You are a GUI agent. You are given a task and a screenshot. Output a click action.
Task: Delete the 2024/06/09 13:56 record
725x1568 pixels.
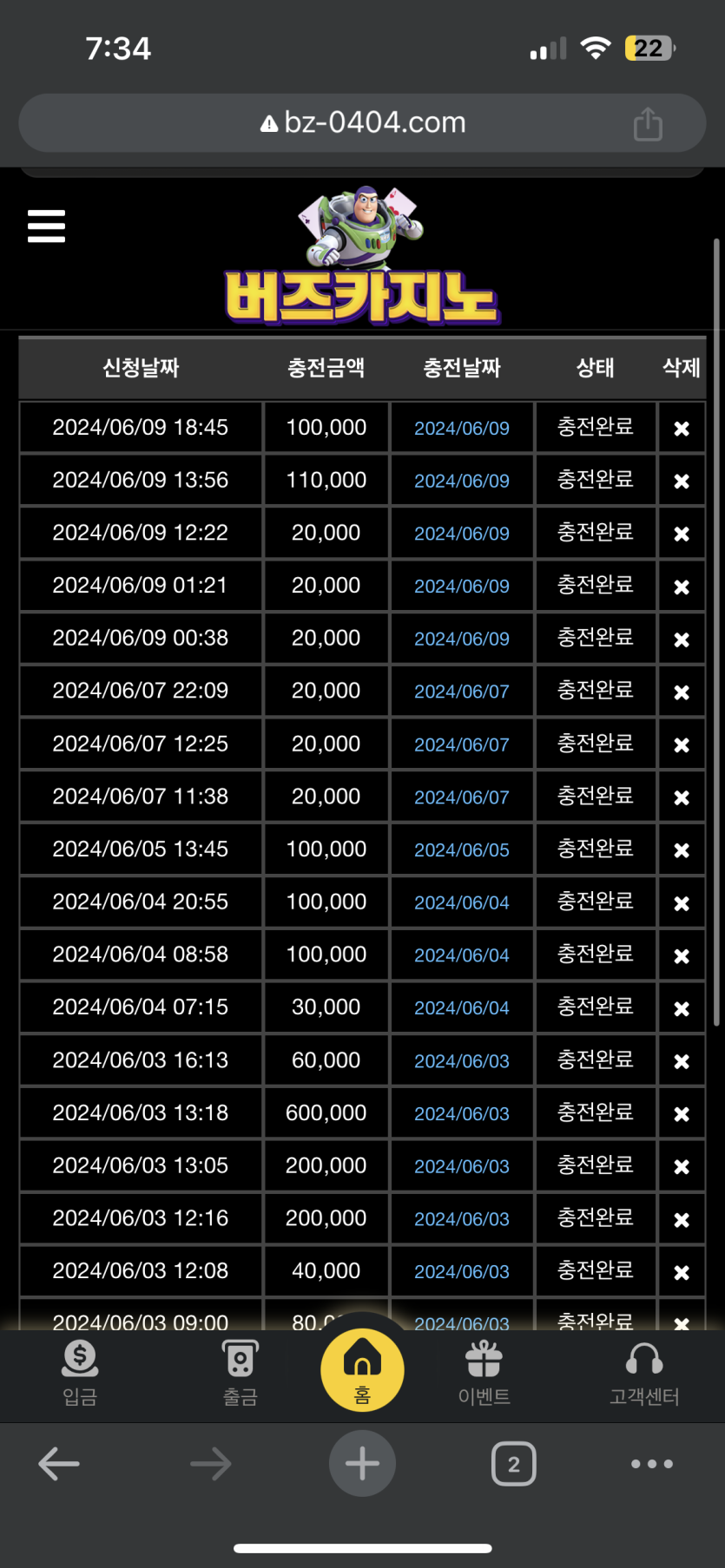click(682, 481)
